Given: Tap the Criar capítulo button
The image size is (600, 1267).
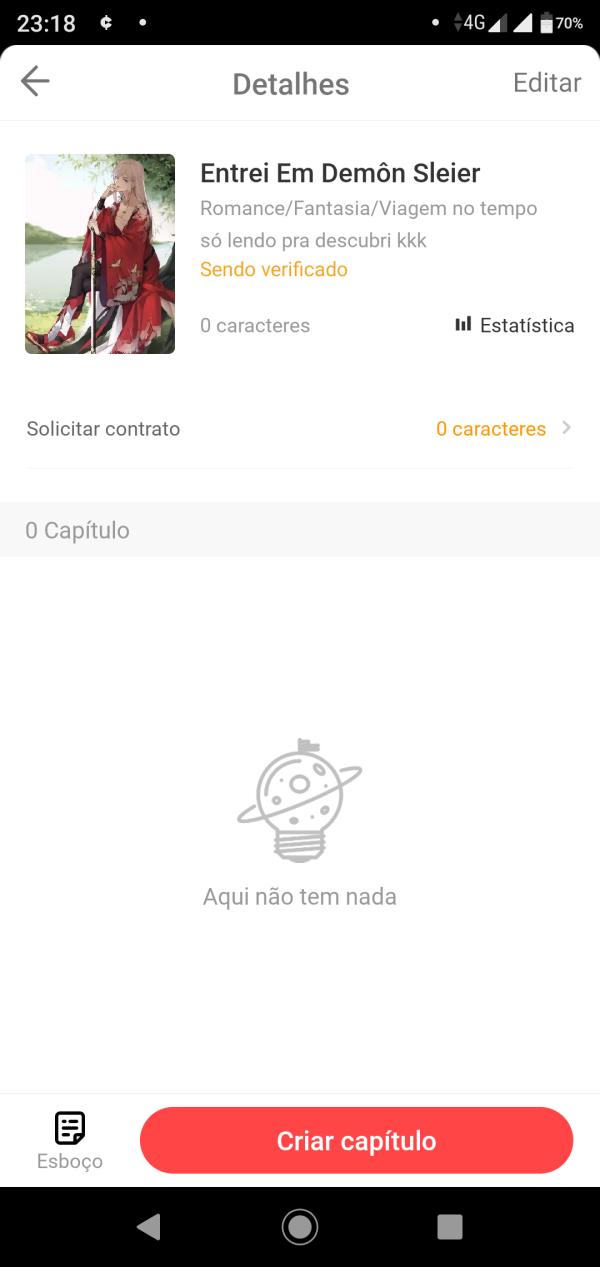Looking at the screenshot, I should (356, 1140).
